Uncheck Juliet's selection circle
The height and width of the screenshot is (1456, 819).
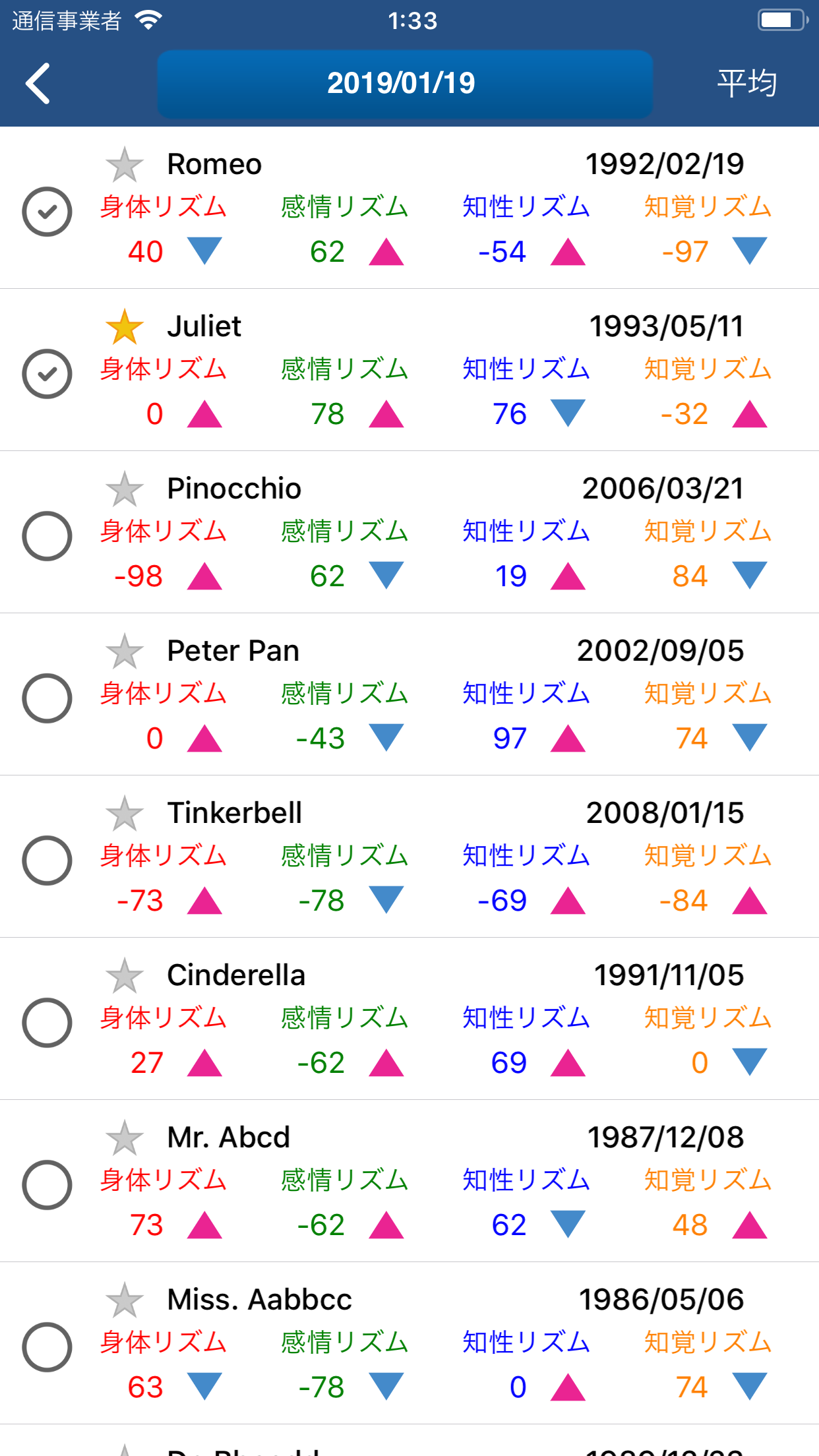pyautogui.click(x=47, y=374)
